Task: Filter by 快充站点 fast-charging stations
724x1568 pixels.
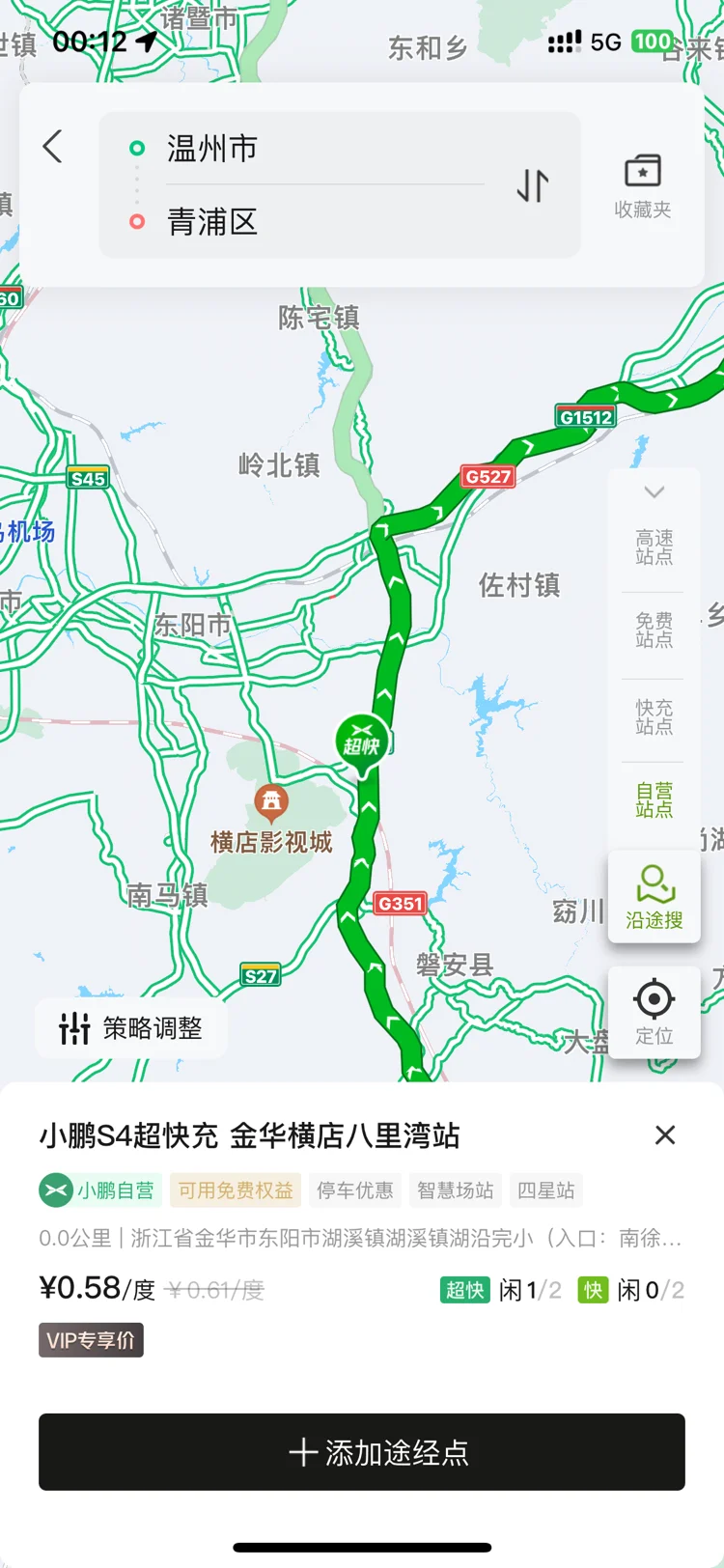Action: pos(654,716)
